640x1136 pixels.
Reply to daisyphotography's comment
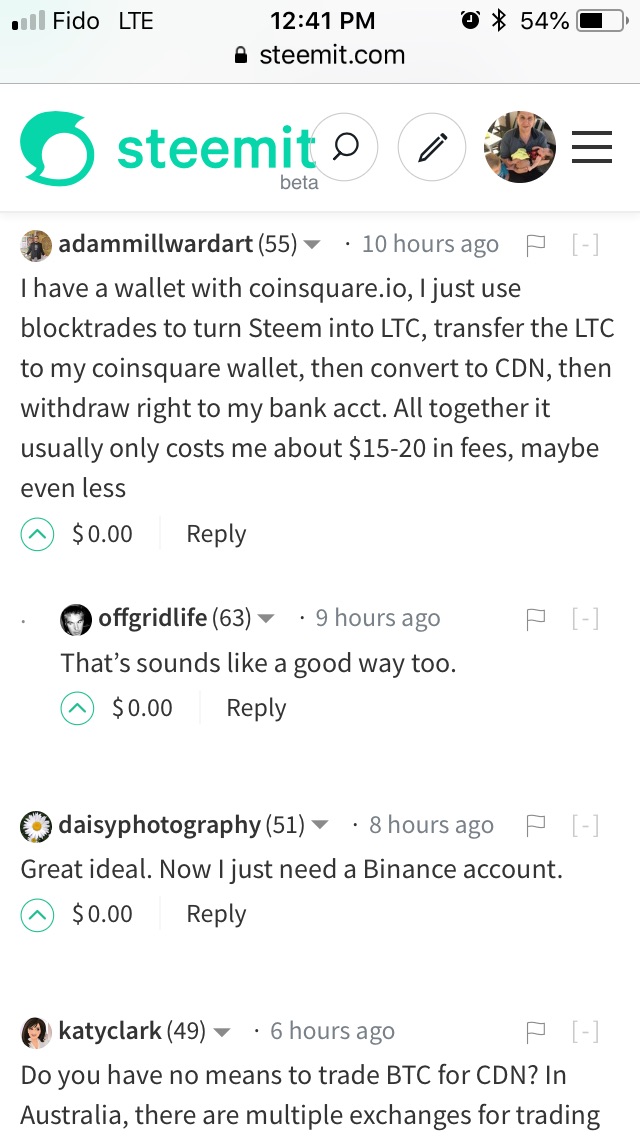(x=216, y=914)
